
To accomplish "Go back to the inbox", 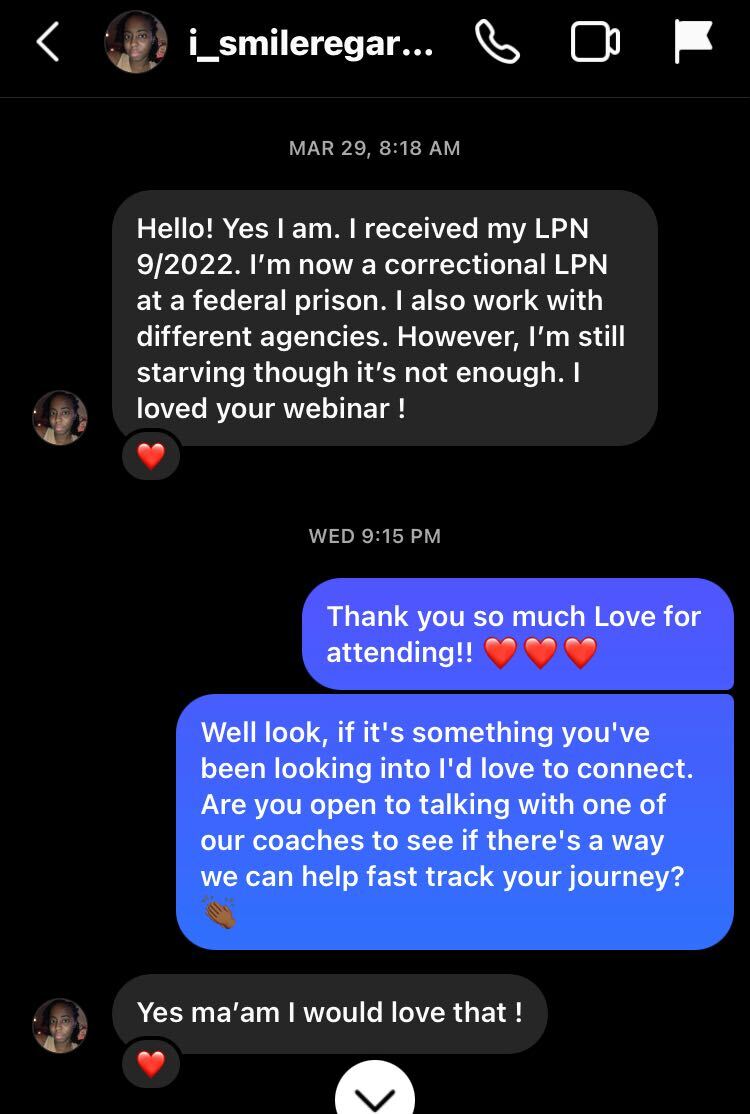I will coord(48,42).
